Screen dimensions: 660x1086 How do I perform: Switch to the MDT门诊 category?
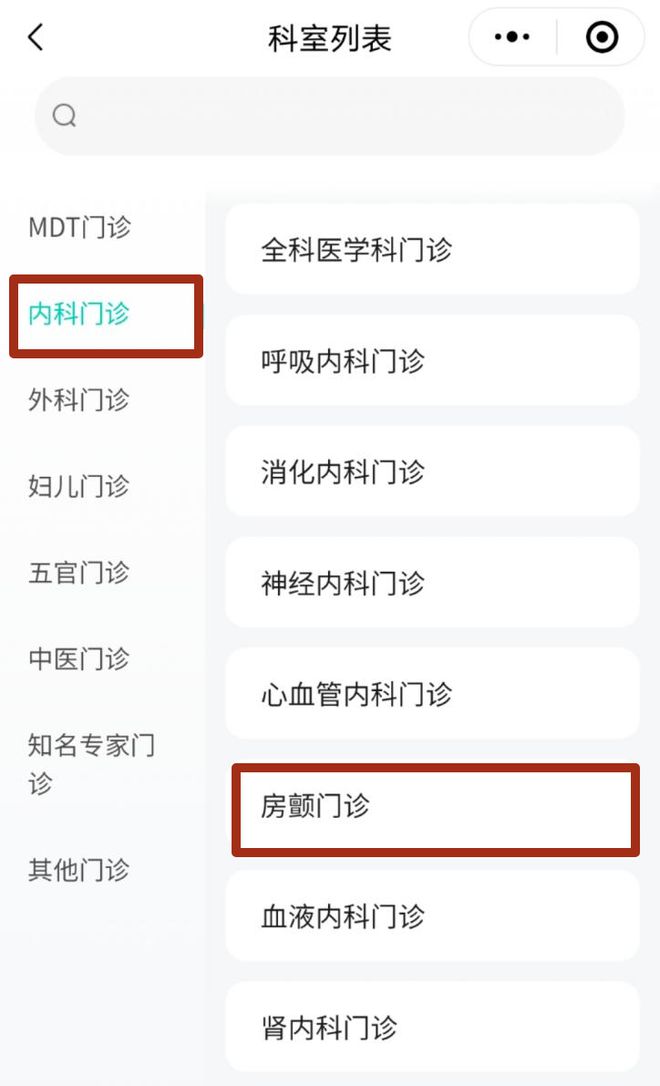point(80,227)
